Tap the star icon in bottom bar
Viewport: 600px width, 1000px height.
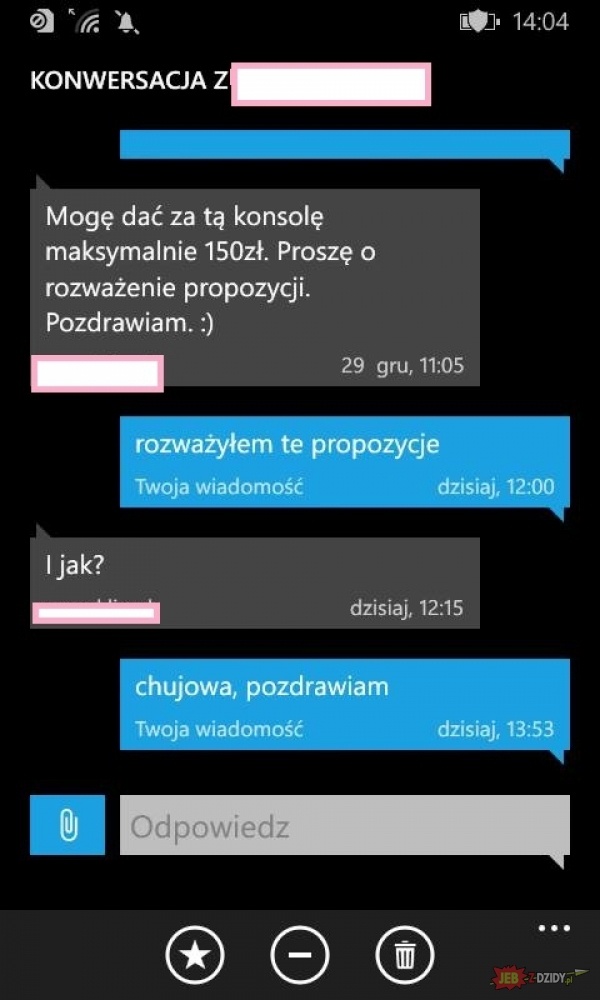click(x=195, y=955)
